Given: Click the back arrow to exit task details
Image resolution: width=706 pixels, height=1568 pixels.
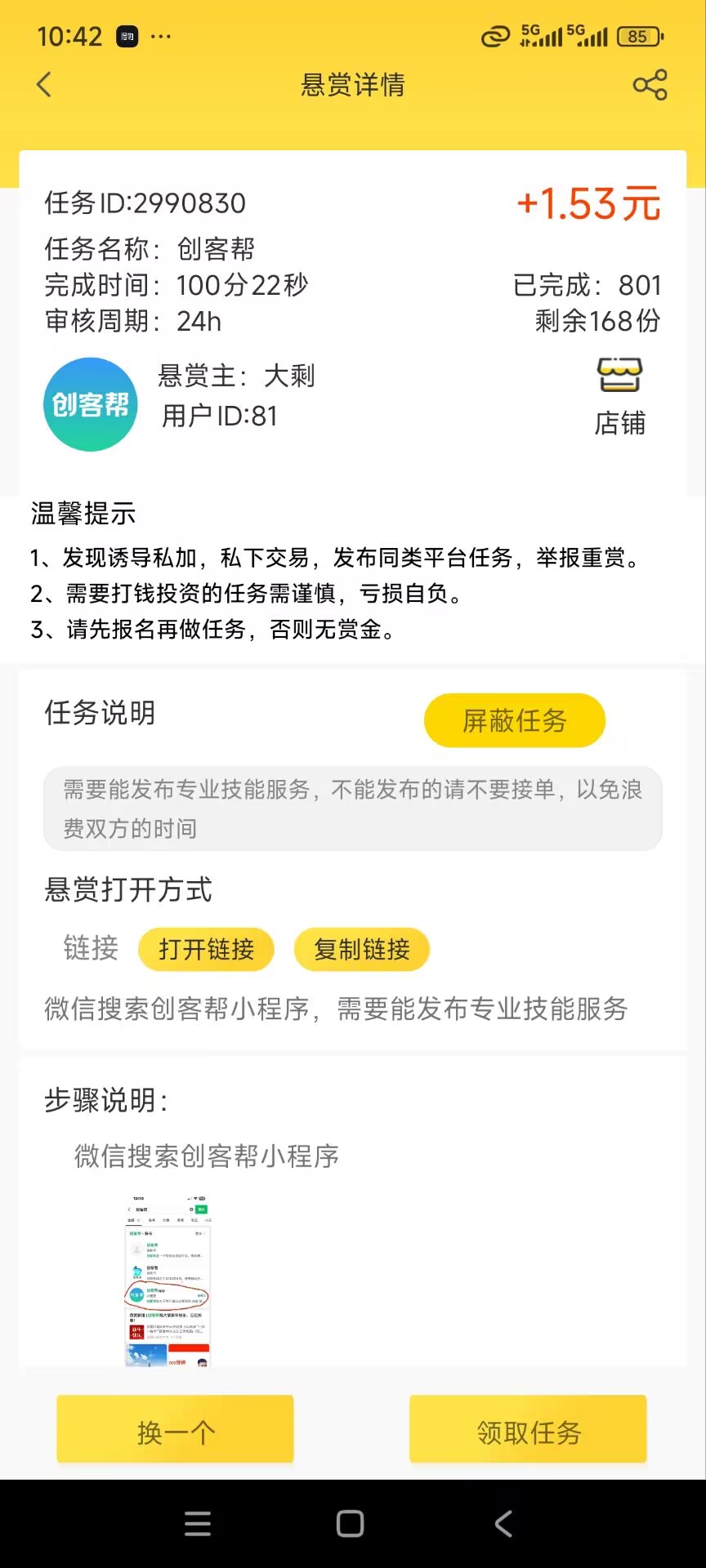Looking at the screenshot, I should click(x=43, y=85).
